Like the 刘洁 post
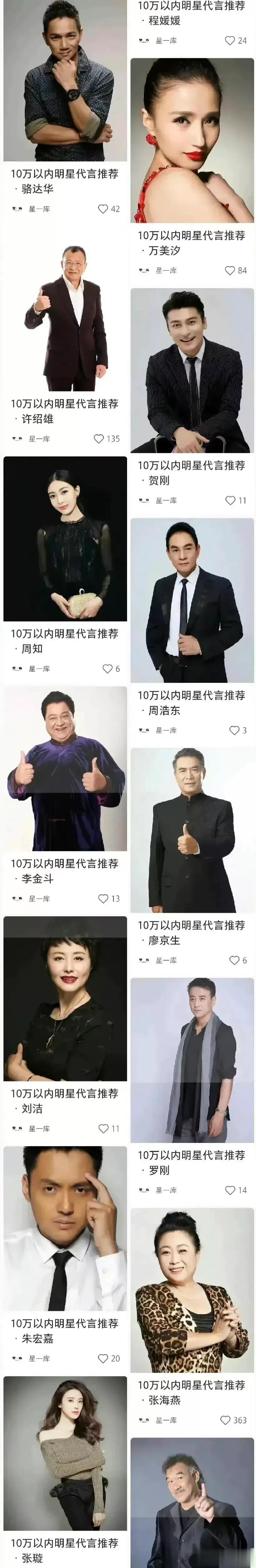 click(103, 1129)
